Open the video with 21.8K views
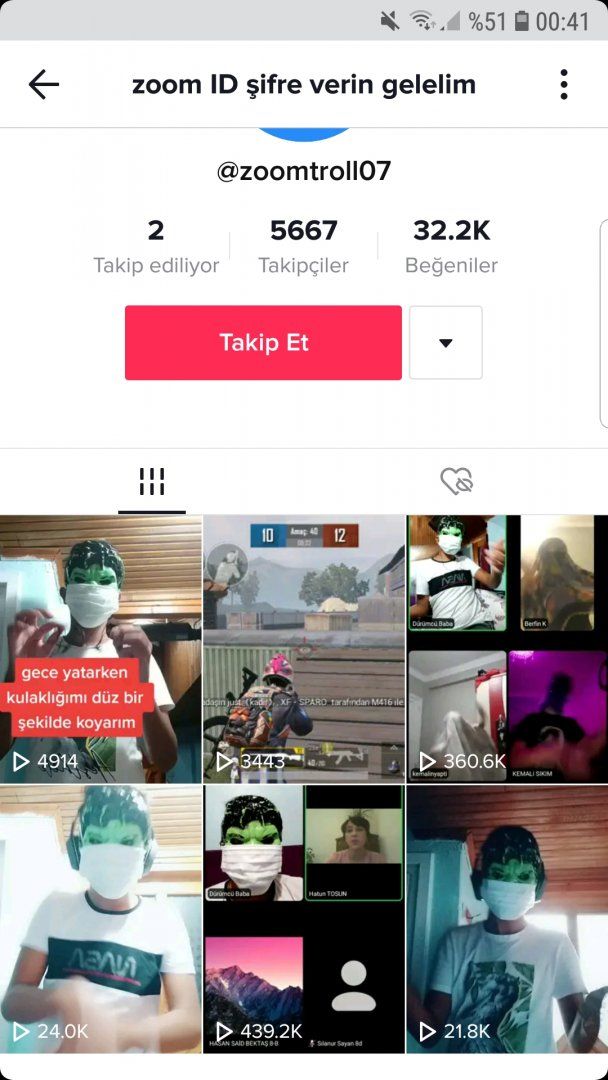Image resolution: width=608 pixels, height=1080 pixels. pos(507,918)
